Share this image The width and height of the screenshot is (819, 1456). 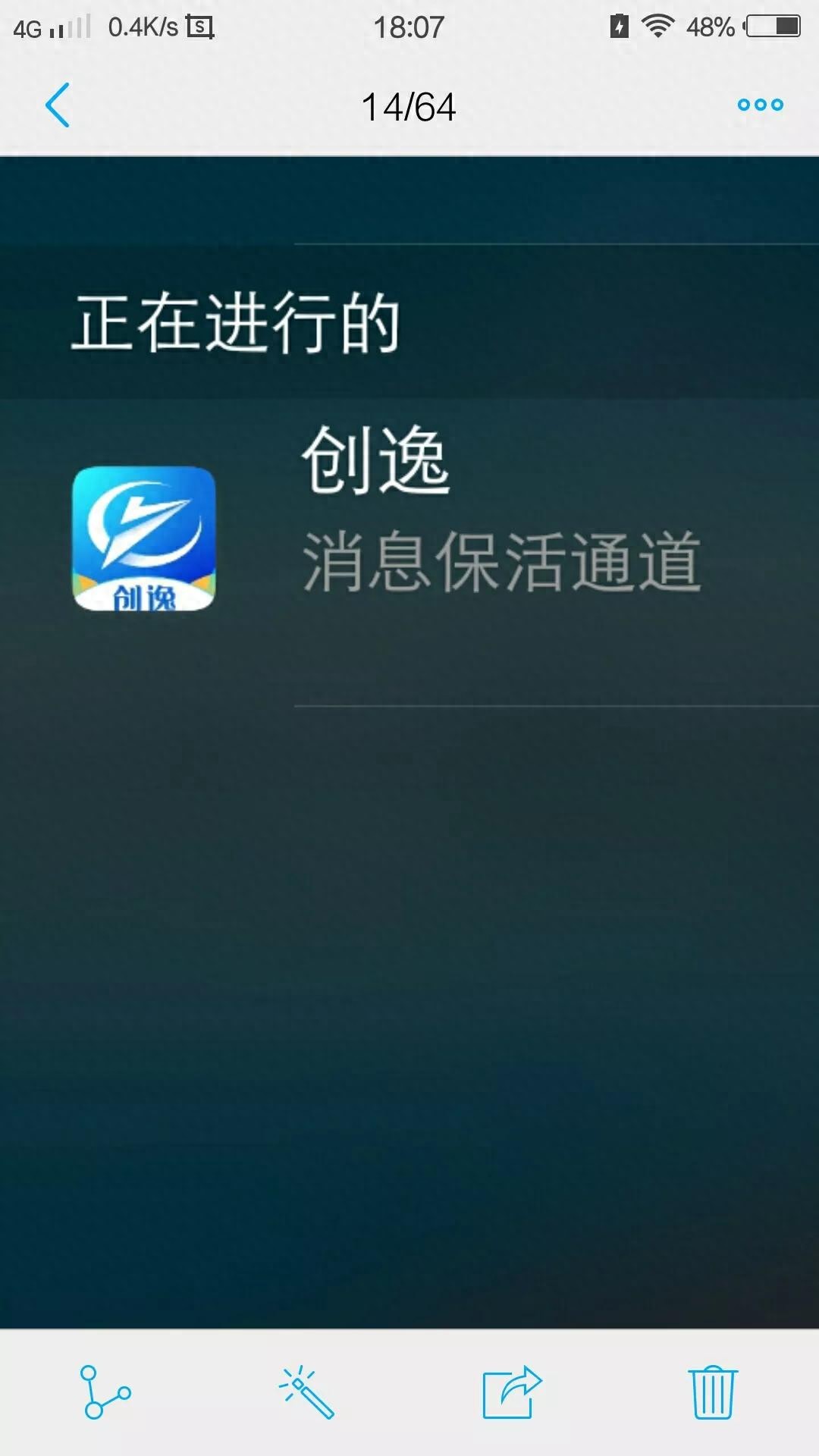tap(512, 1392)
